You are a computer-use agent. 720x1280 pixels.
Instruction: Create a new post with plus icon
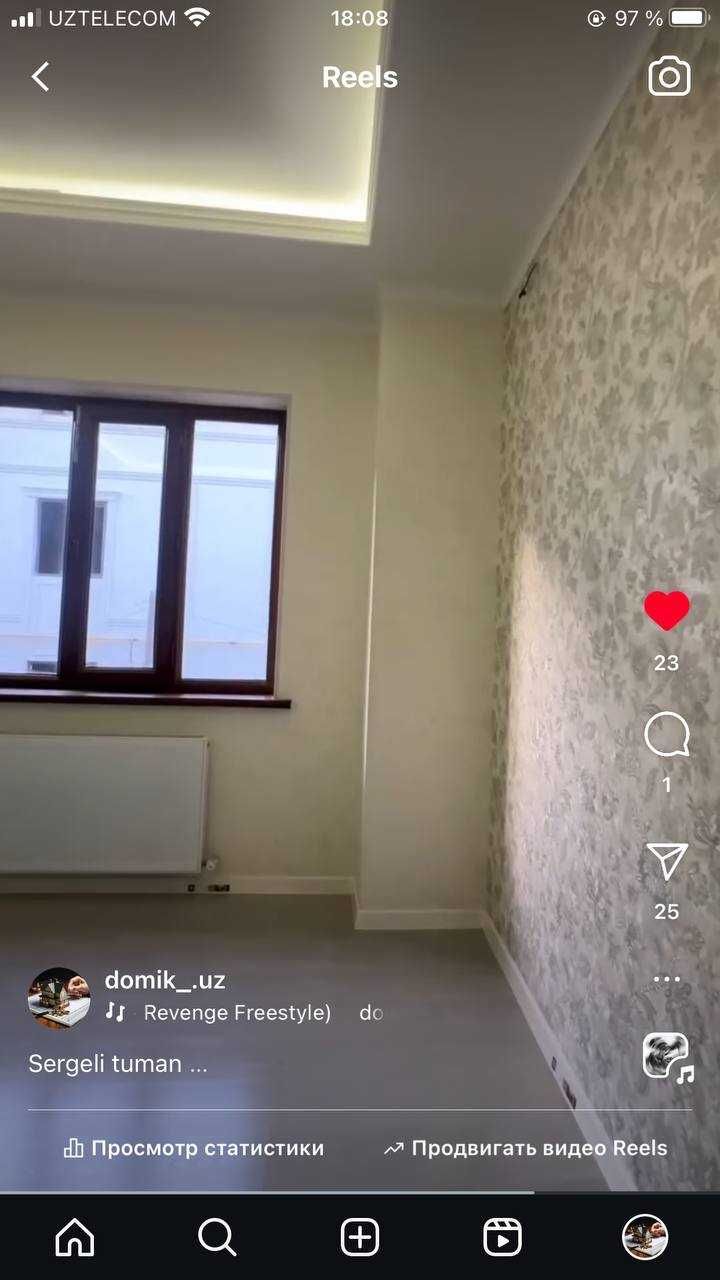(360, 1238)
